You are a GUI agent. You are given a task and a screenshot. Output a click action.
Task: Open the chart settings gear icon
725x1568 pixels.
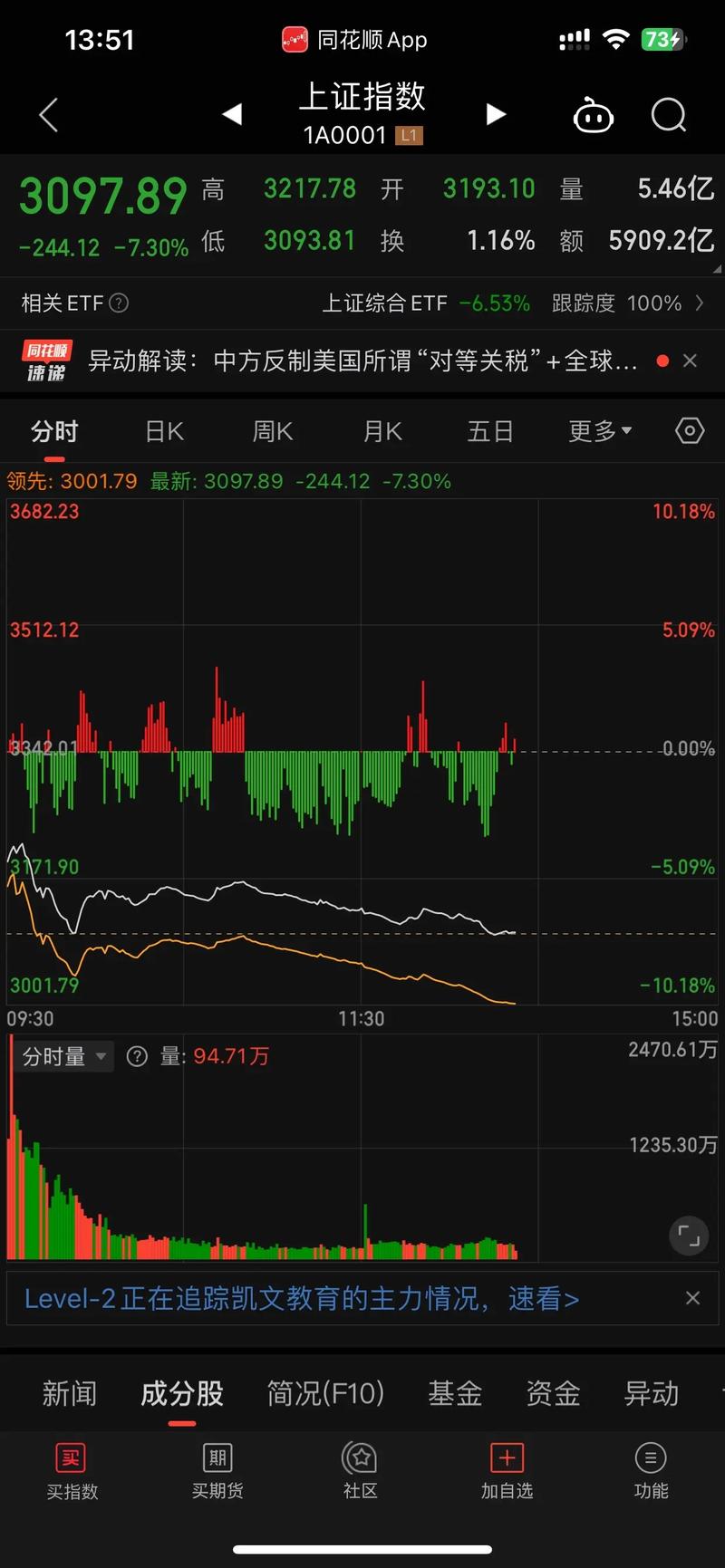[690, 431]
